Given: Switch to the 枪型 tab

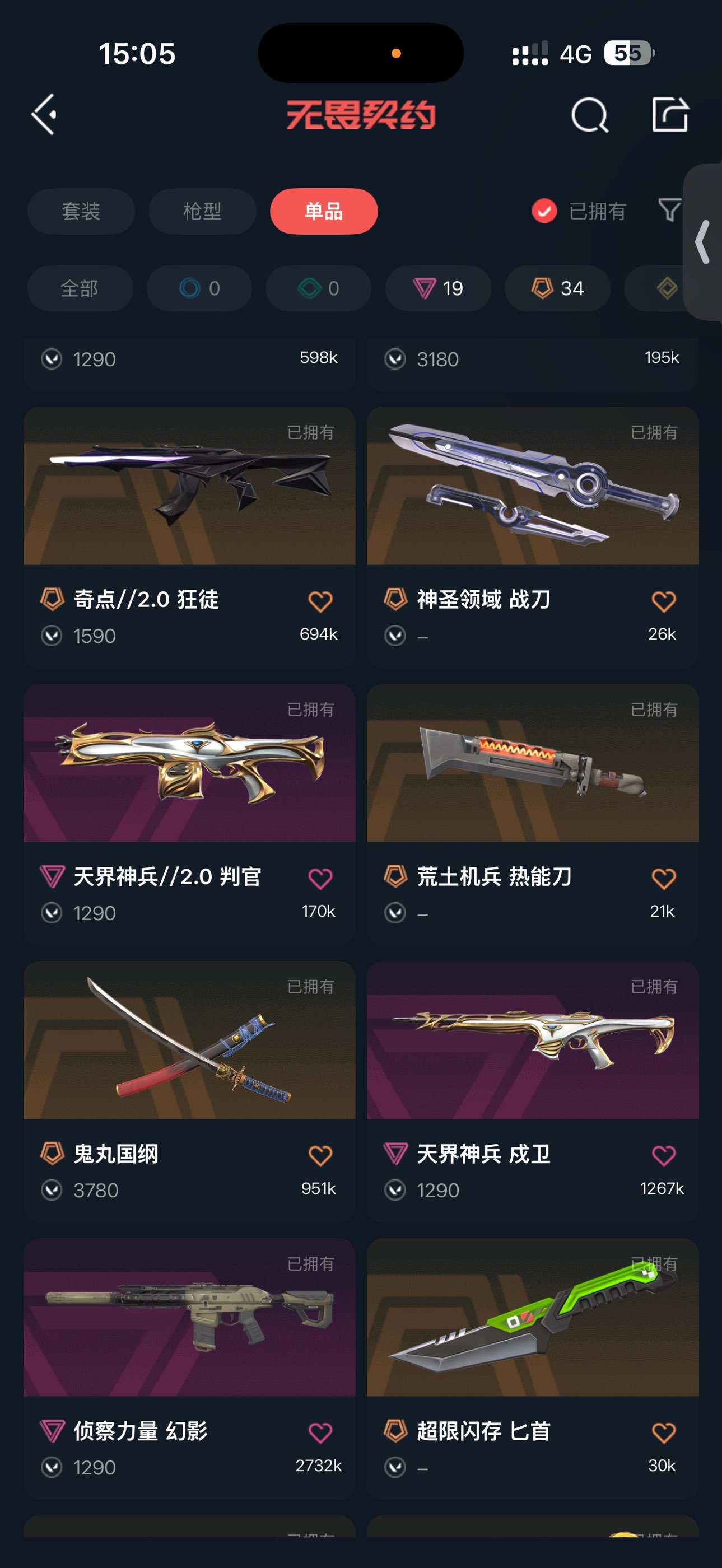Looking at the screenshot, I should [202, 211].
